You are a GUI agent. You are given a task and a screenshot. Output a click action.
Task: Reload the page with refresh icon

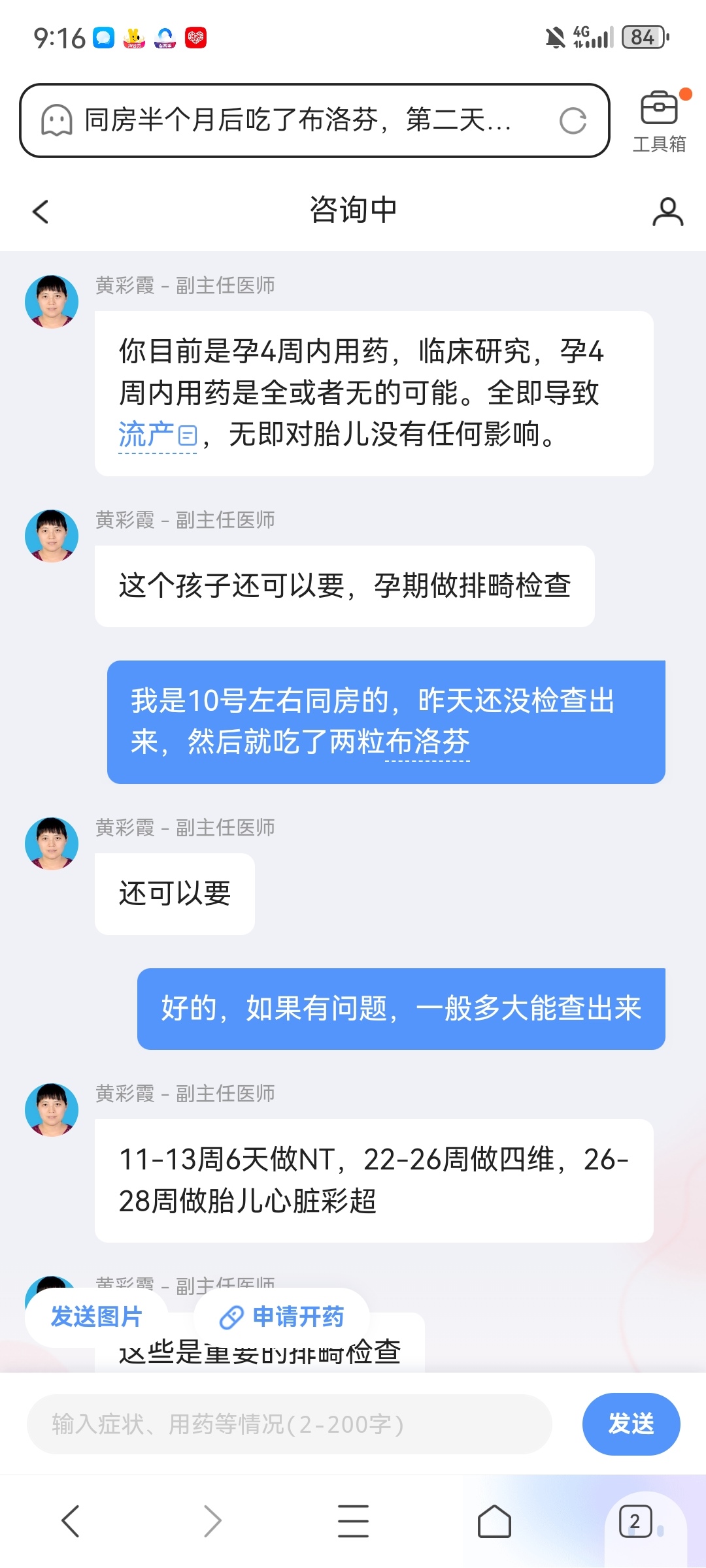(573, 121)
